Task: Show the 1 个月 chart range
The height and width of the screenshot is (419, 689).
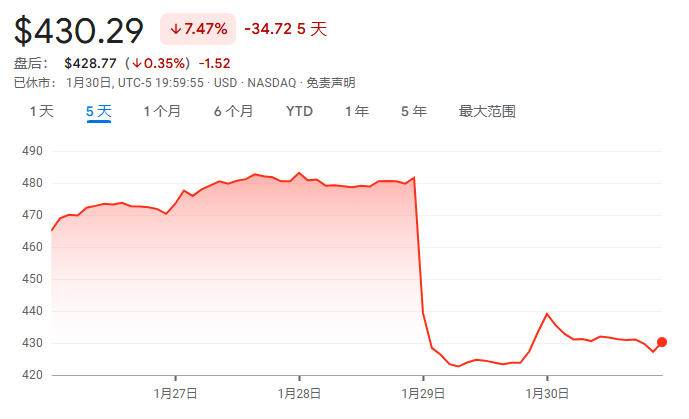Action: tap(162, 111)
